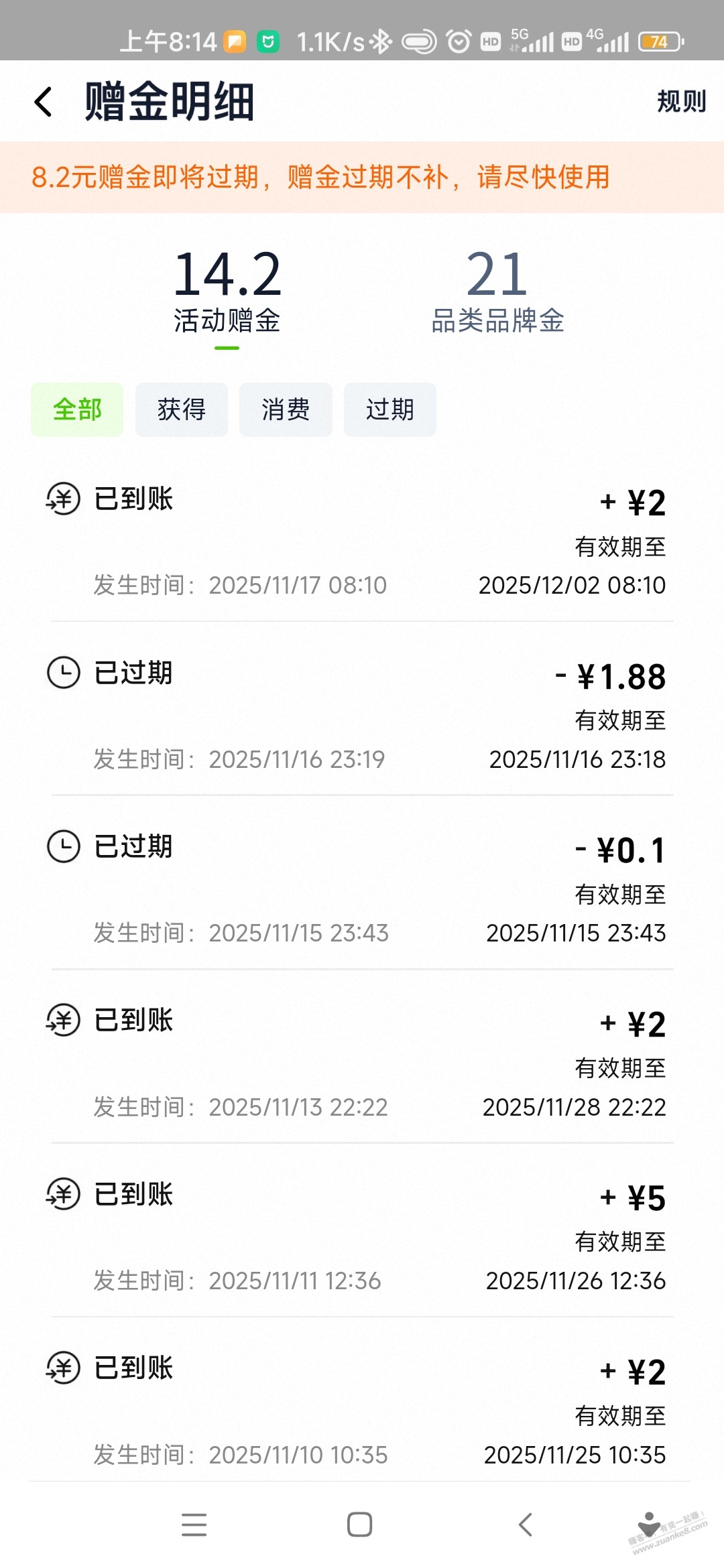The width and height of the screenshot is (724, 1568).
Task: Select the 全部 filter chip
Action: point(77,409)
